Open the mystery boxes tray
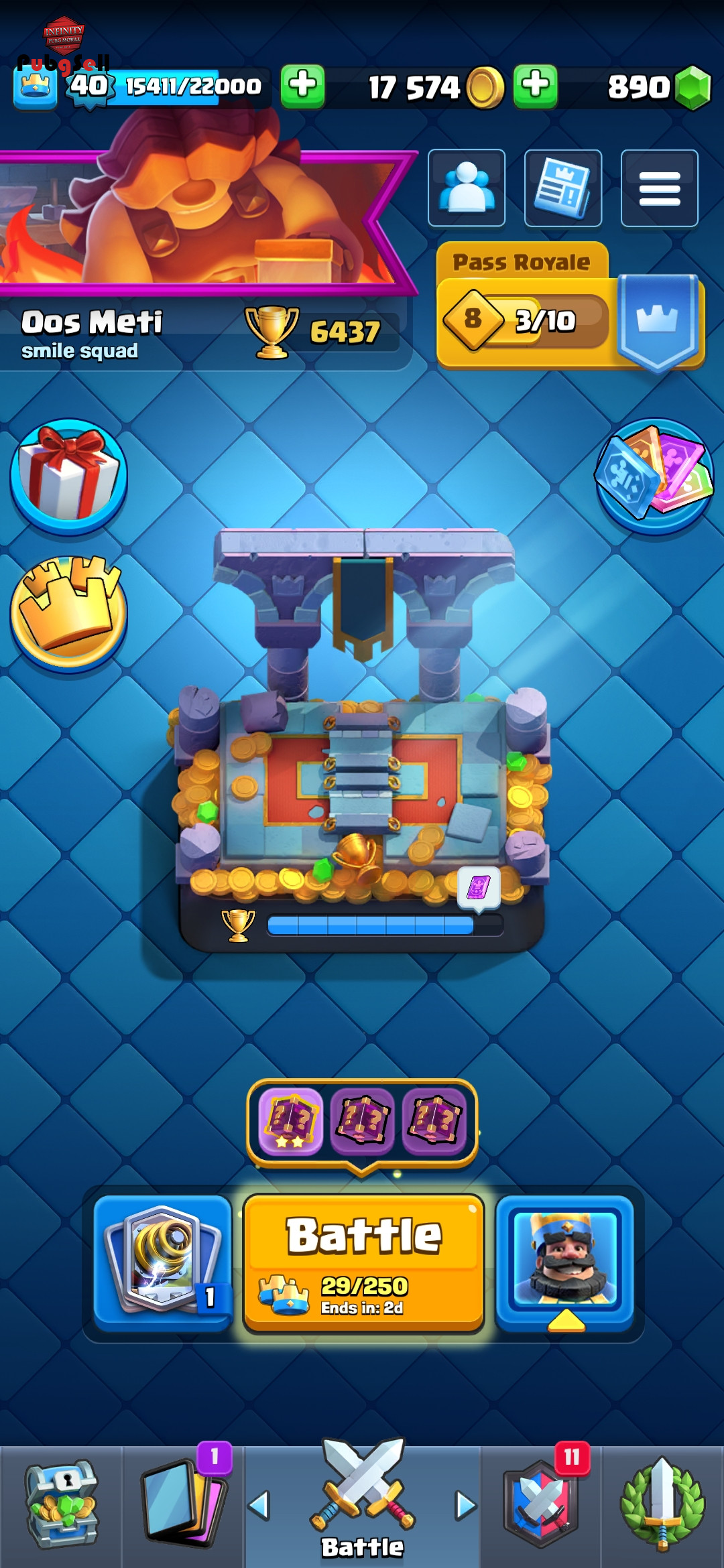 (x=362, y=1122)
